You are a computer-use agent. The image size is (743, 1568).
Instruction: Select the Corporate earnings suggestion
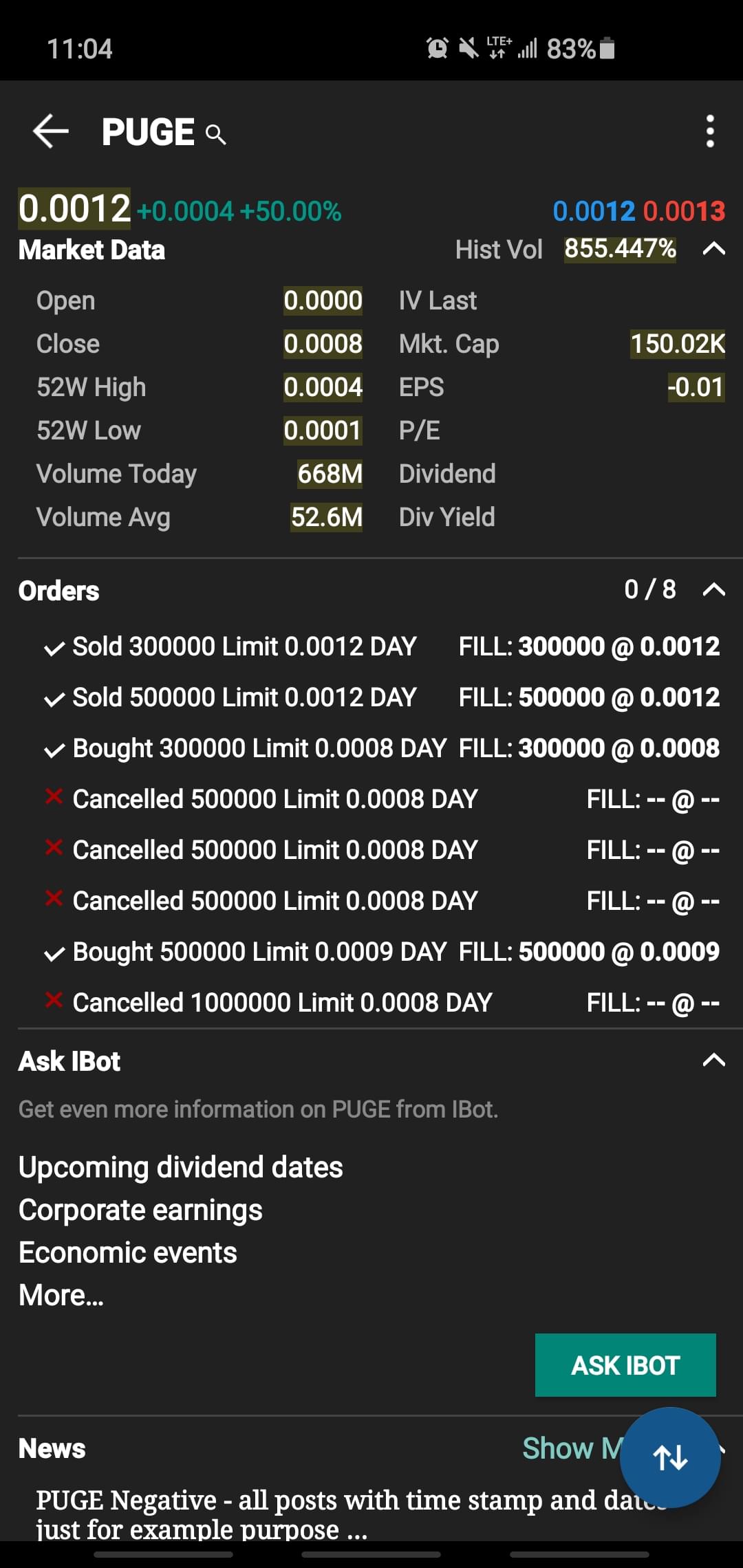[140, 1210]
